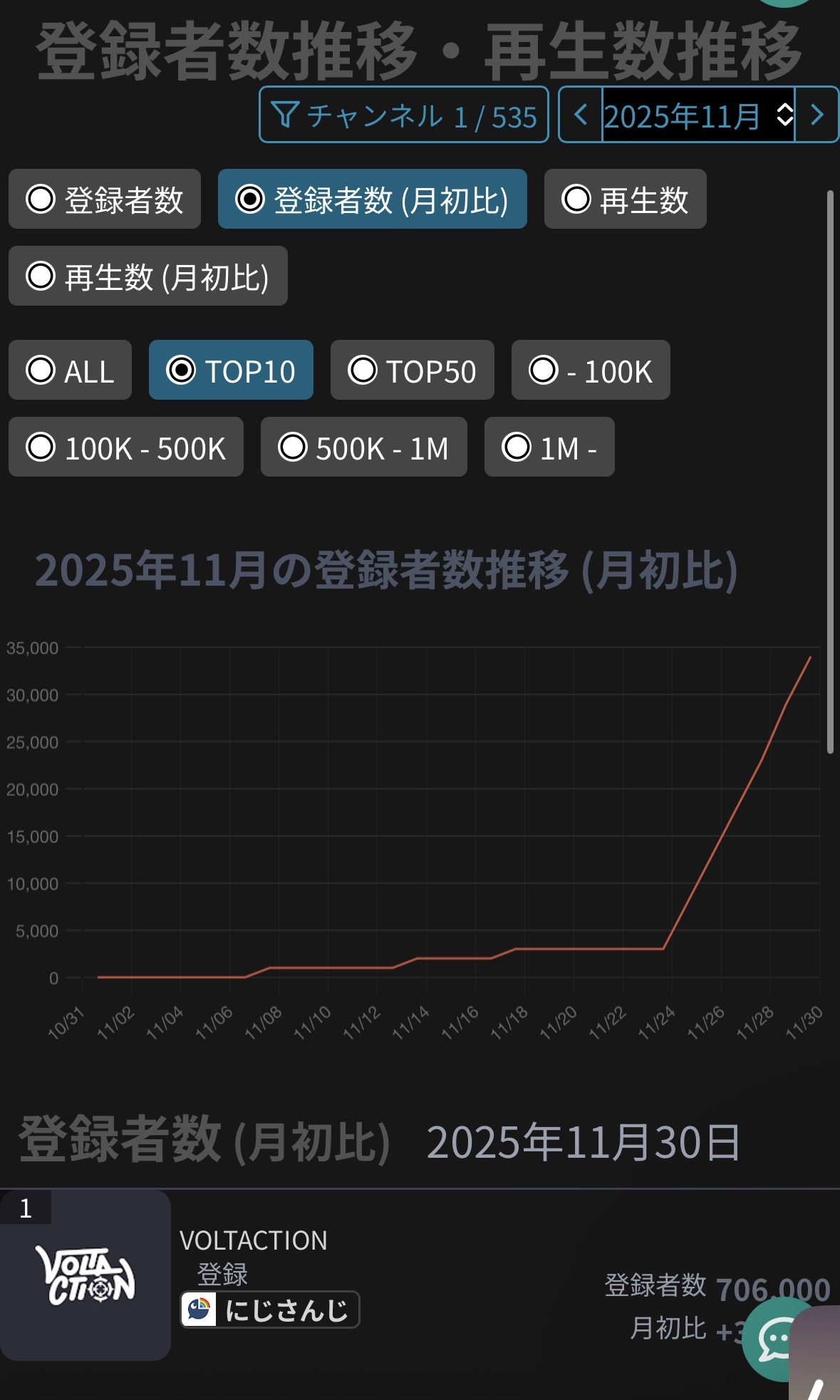
Task: Filter channels above 1M
Action: [x=549, y=447]
